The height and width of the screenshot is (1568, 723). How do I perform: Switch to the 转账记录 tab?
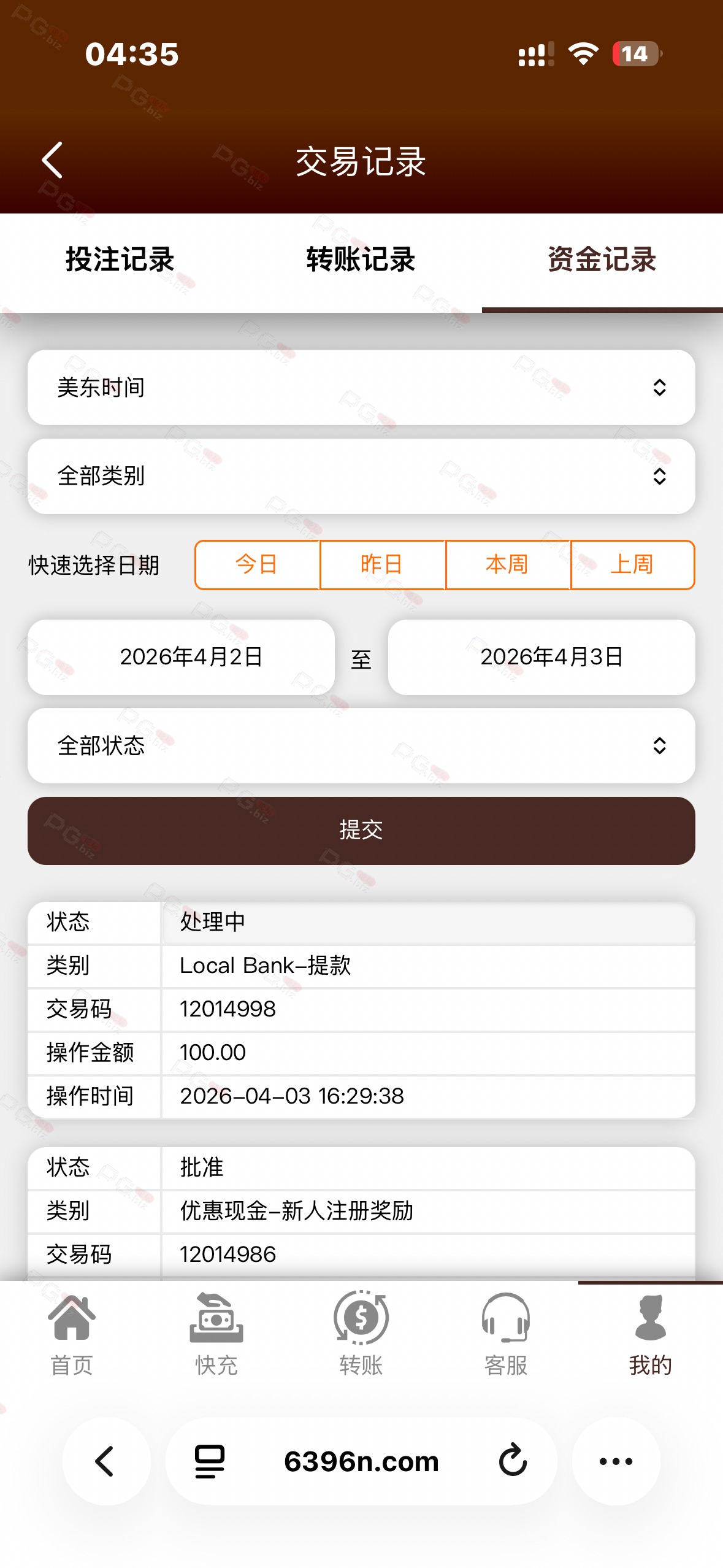click(361, 260)
